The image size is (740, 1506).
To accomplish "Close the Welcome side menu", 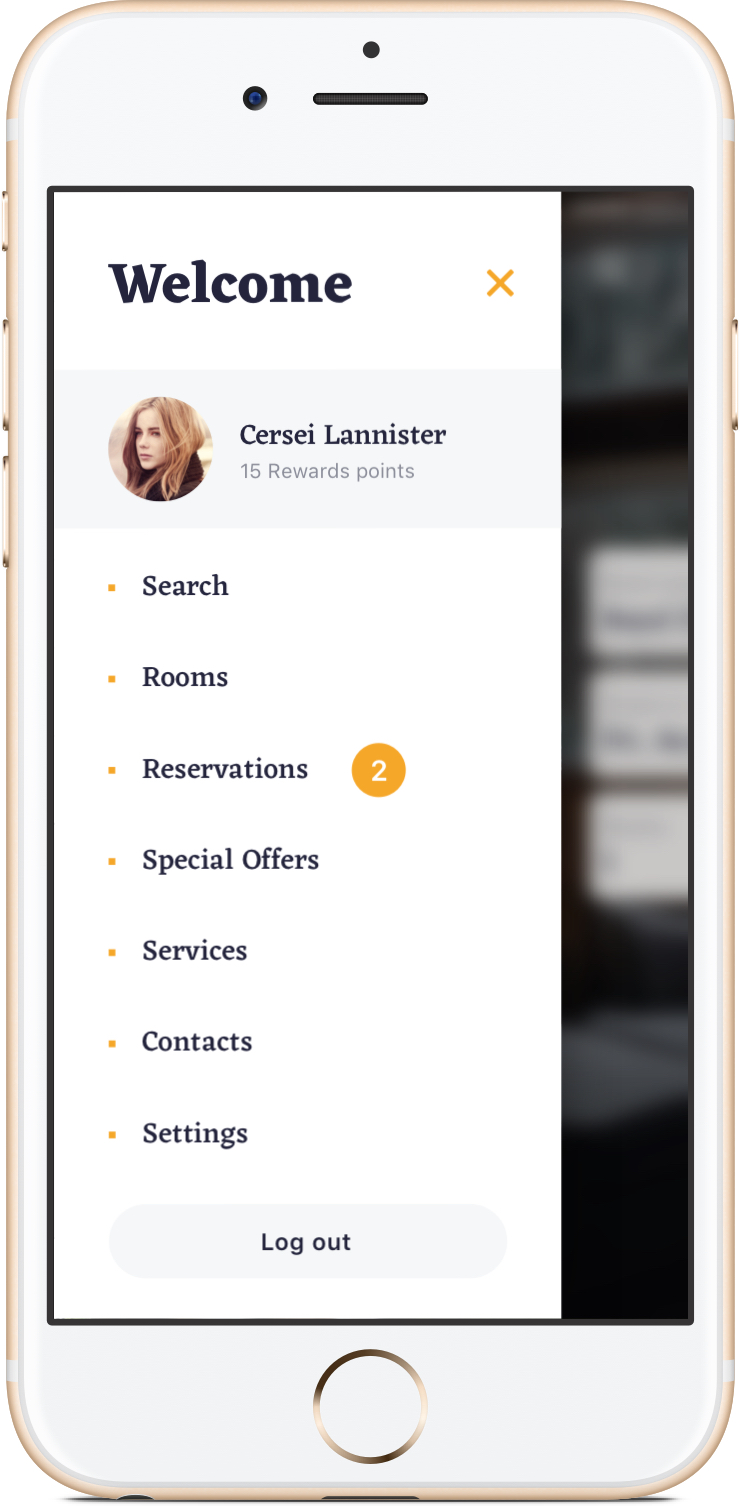I will (500, 283).
